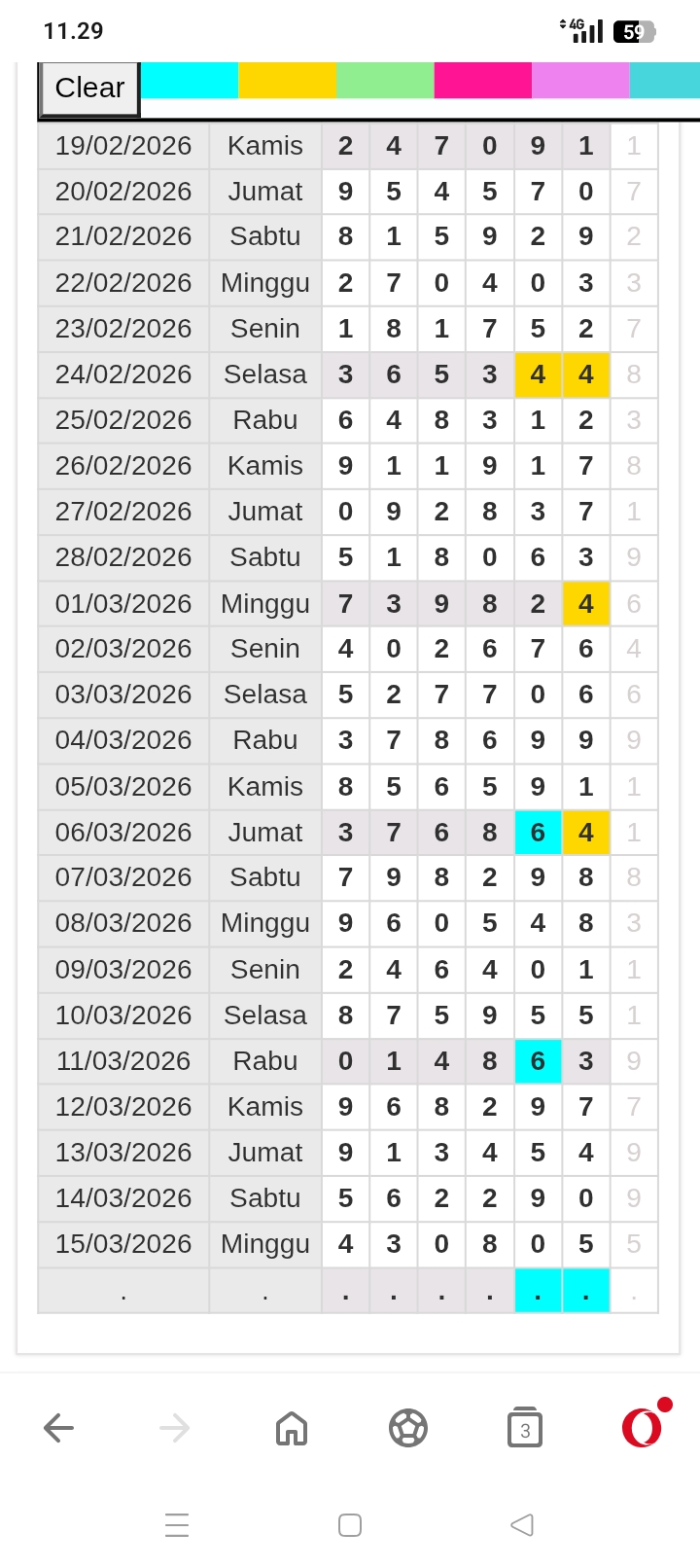
Task: Tap the Clear button
Action: pos(89,88)
